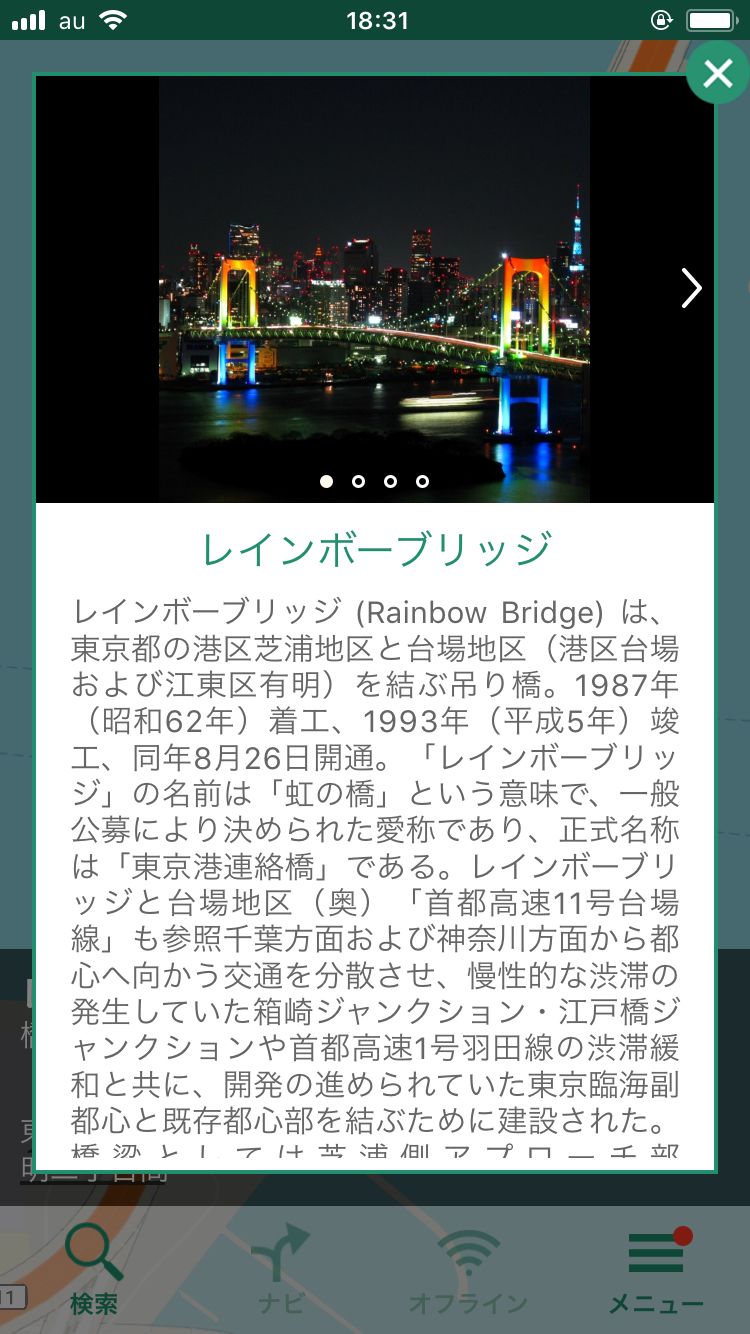Screen dimensions: 750x1334
Task: Jump to the fourth photo indicator dot
Action: click(x=422, y=481)
